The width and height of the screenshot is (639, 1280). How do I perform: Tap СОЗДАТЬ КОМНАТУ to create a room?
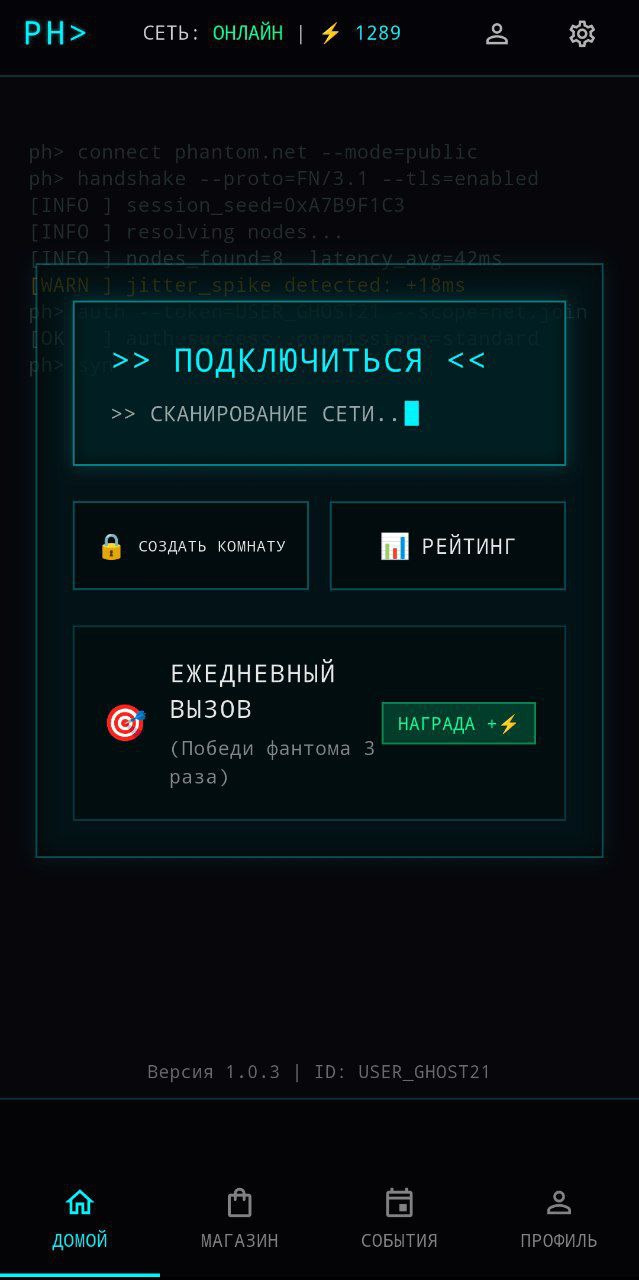[x=191, y=546]
